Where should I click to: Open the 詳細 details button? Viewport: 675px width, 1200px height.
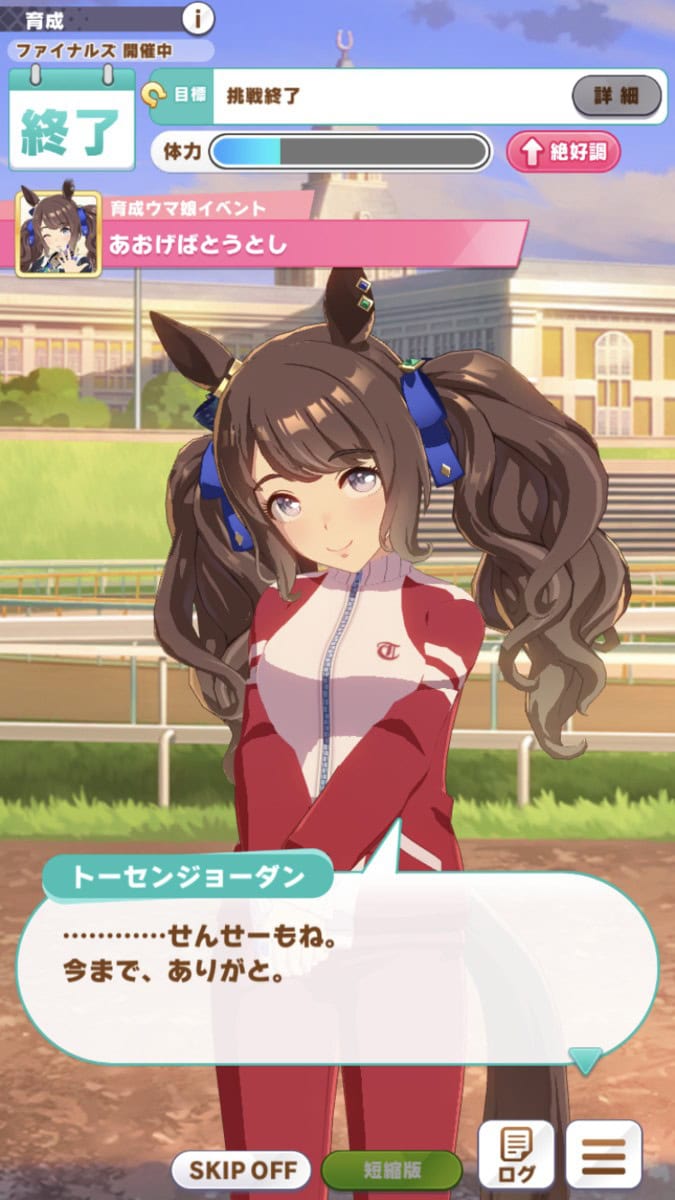616,97
